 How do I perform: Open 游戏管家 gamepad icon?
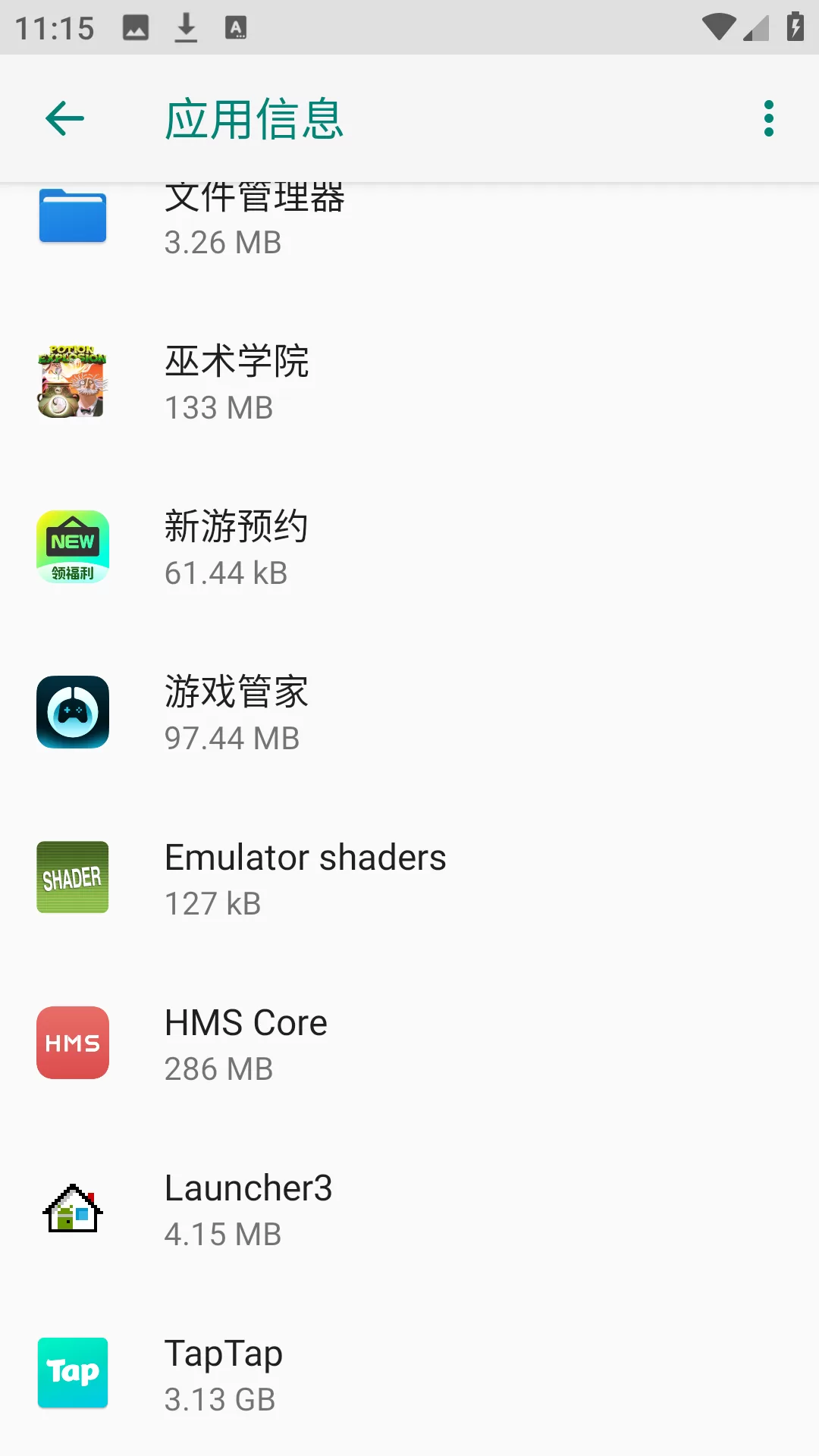[x=72, y=712]
